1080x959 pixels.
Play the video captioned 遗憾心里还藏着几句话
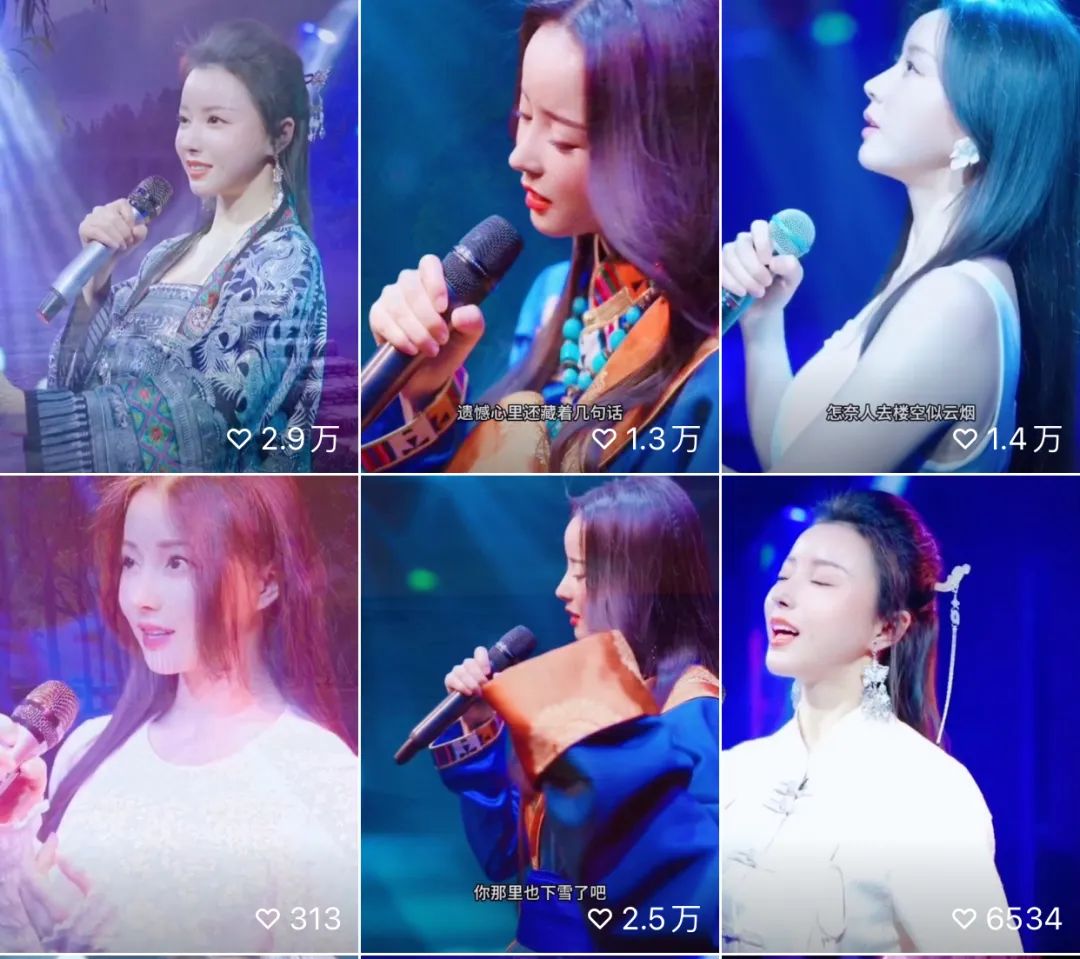coord(539,235)
